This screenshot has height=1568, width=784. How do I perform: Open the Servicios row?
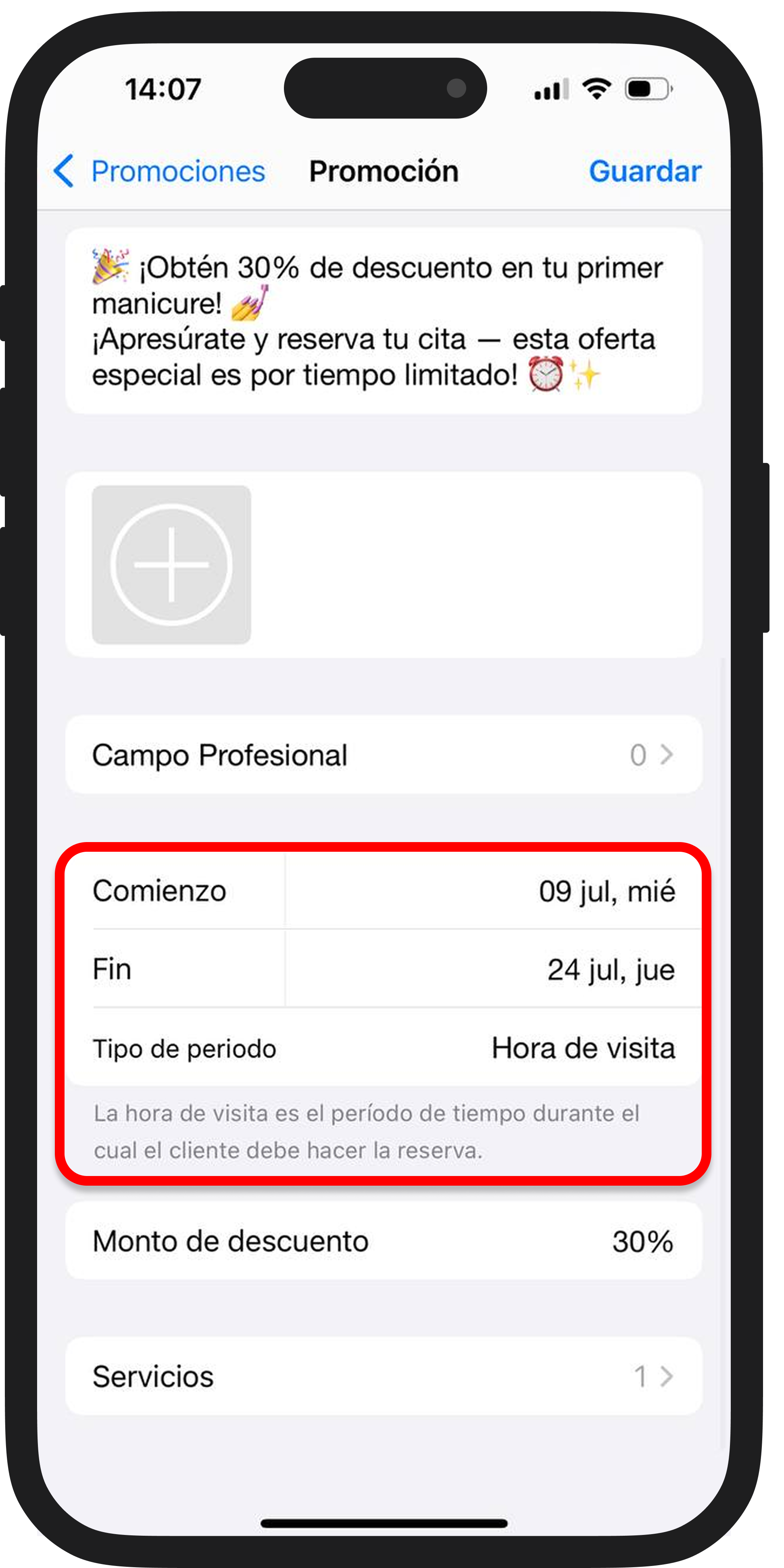click(384, 1377)
